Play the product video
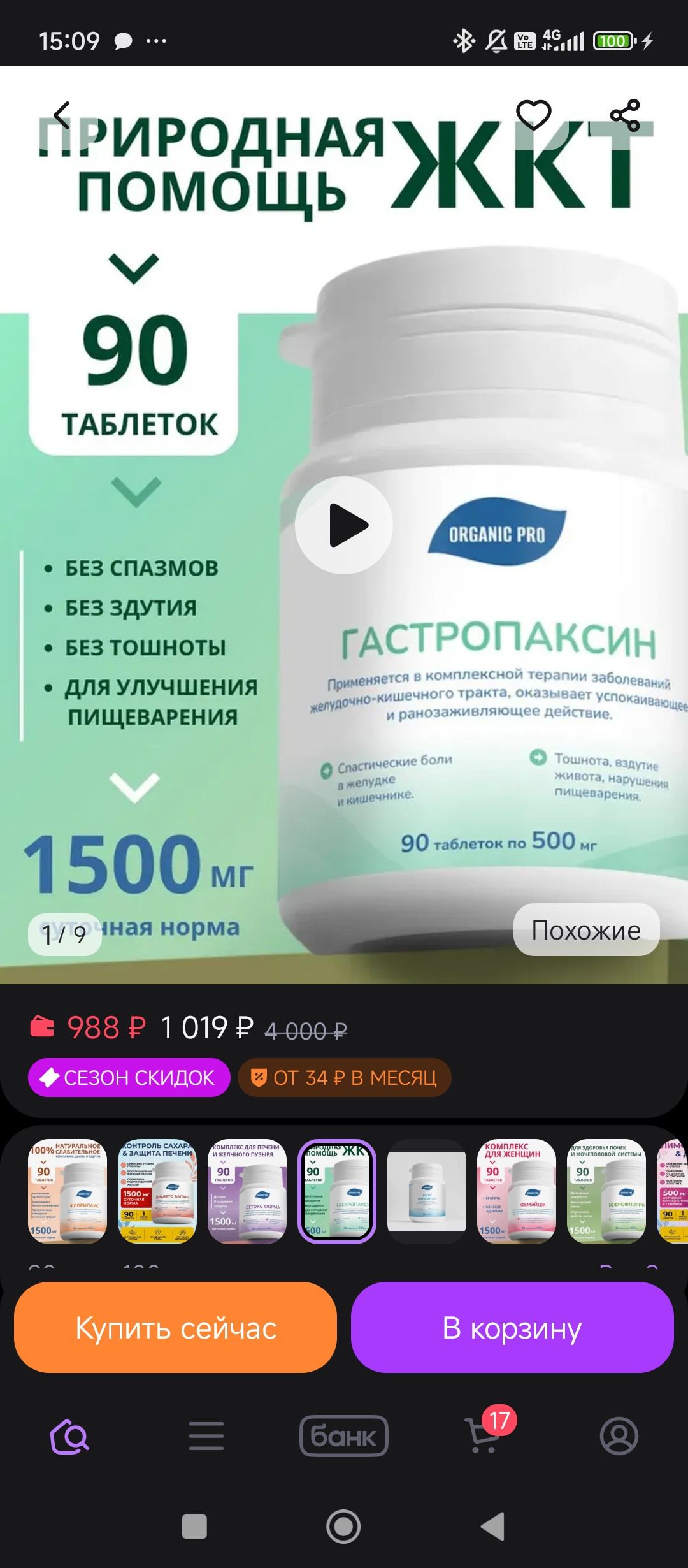 click(x=344, y=525)
